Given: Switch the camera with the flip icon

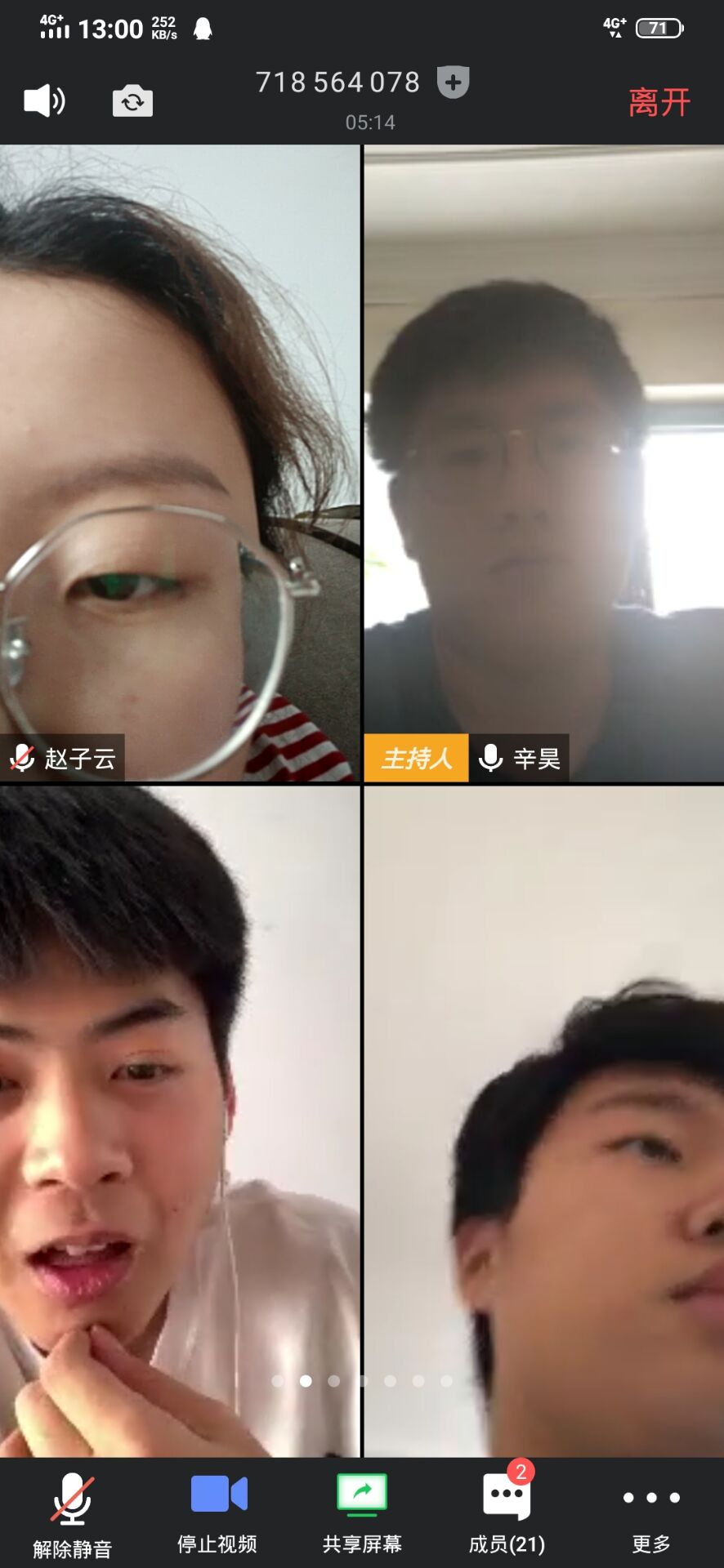Looking at the screenshot, I should click(x=132, y=101).
